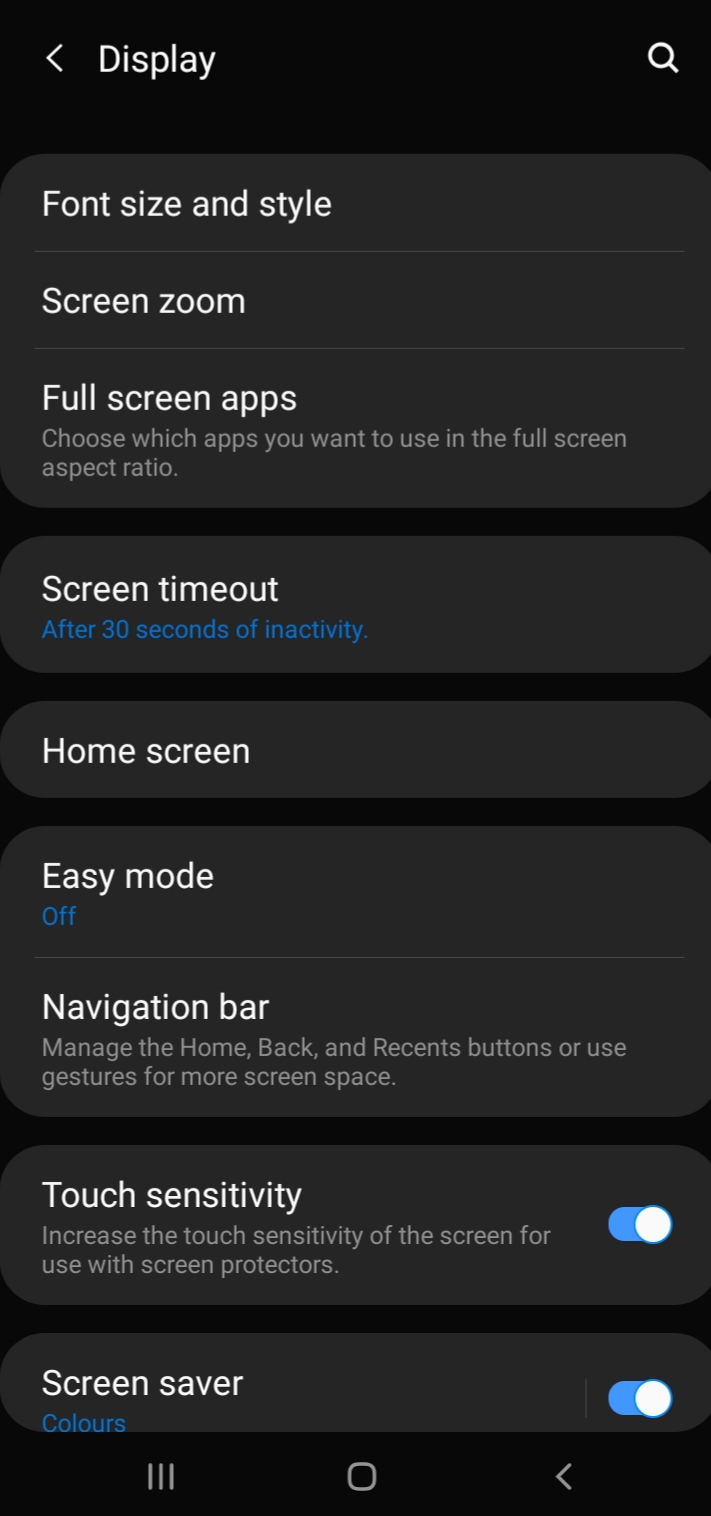Go back from Display settings

55,59
